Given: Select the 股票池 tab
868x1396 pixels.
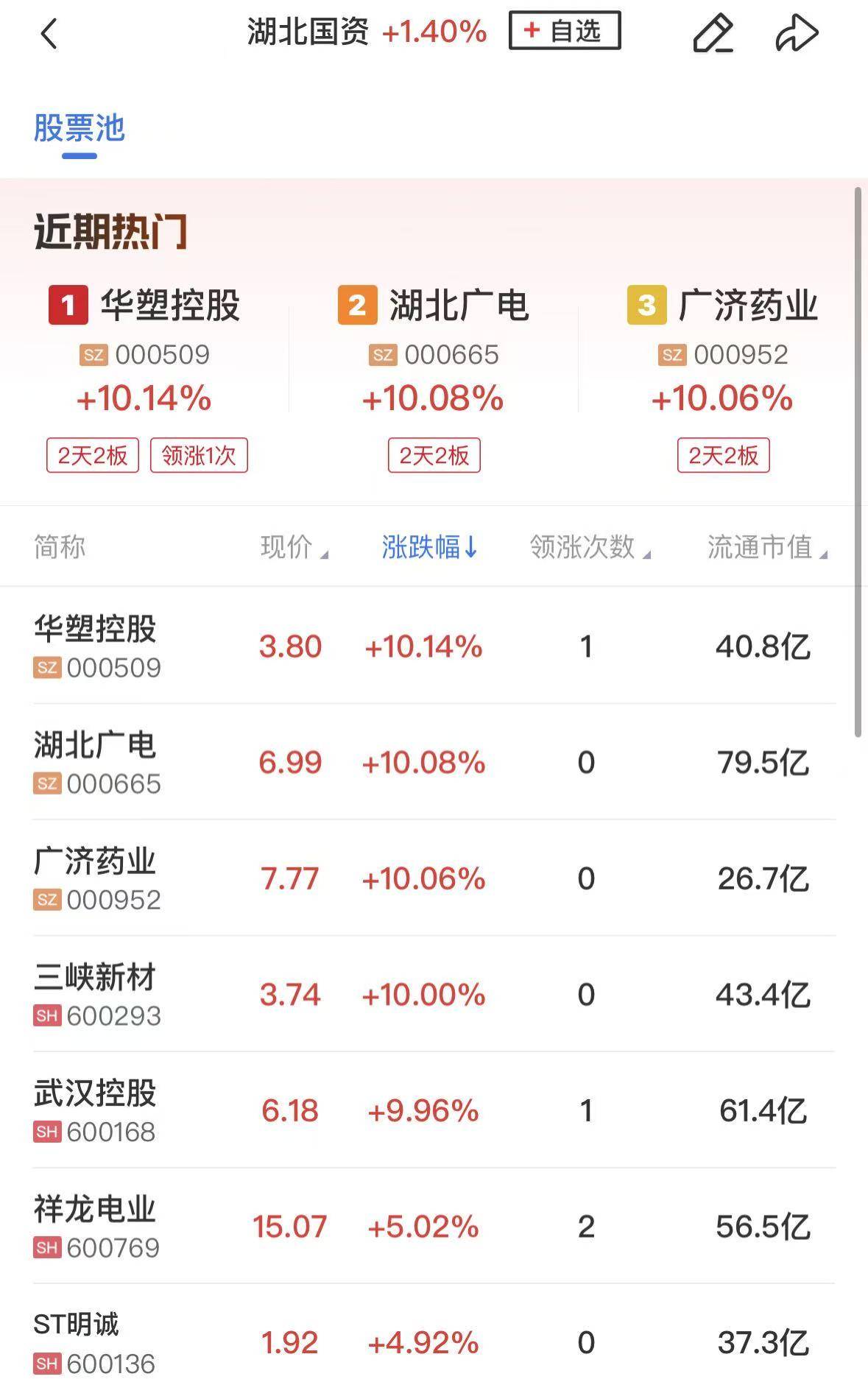Looking at the screenshot, I should coord(80,129).
